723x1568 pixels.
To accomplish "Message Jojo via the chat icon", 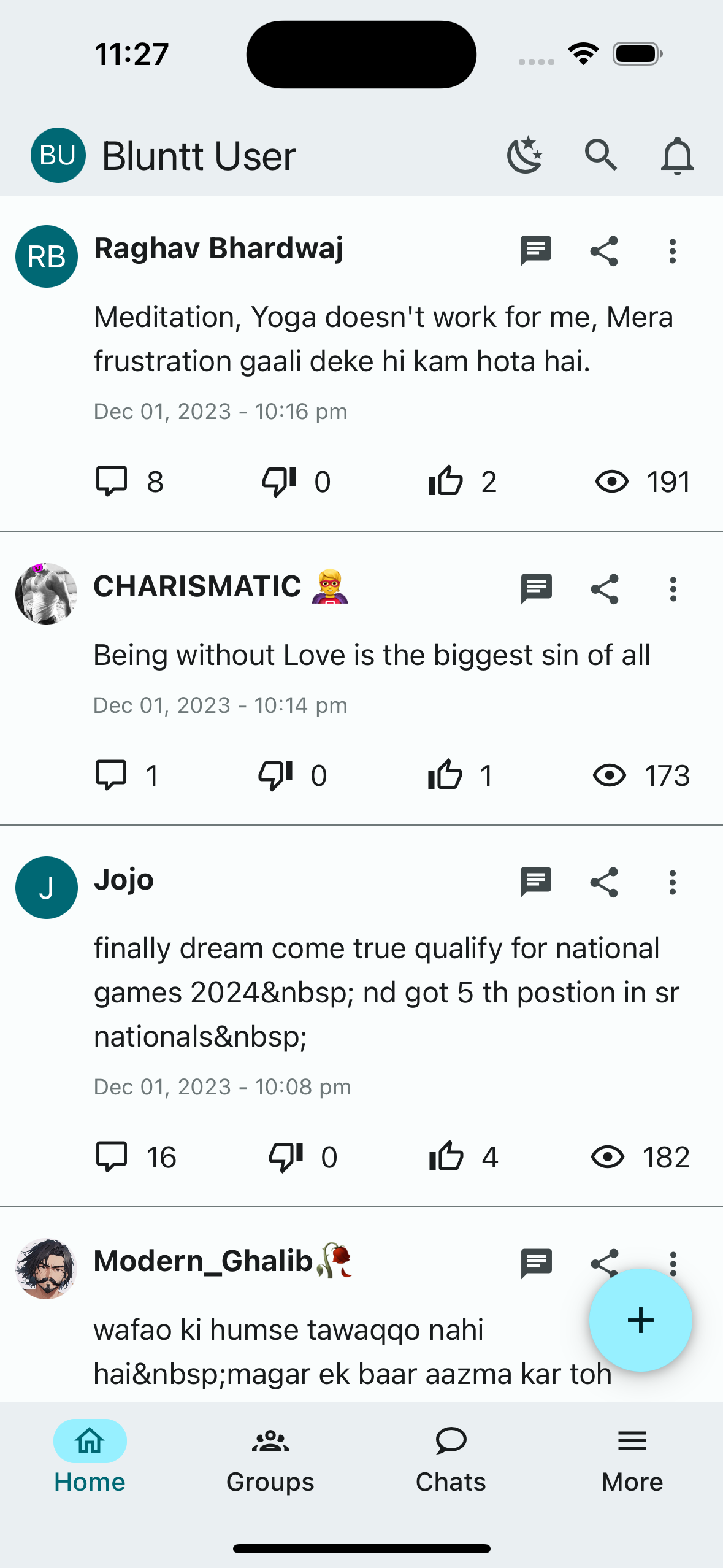I will (535, 883).
